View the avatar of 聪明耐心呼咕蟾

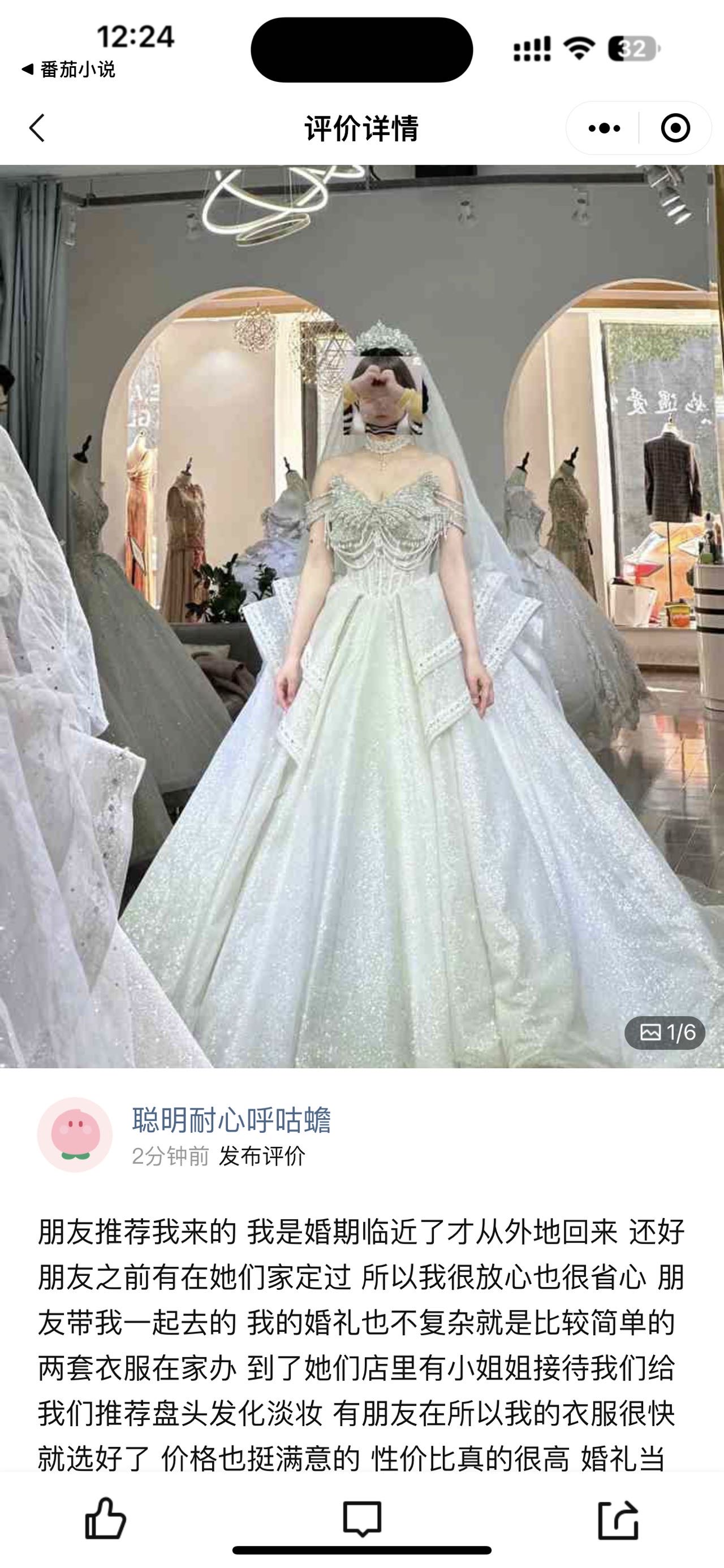75,1134
